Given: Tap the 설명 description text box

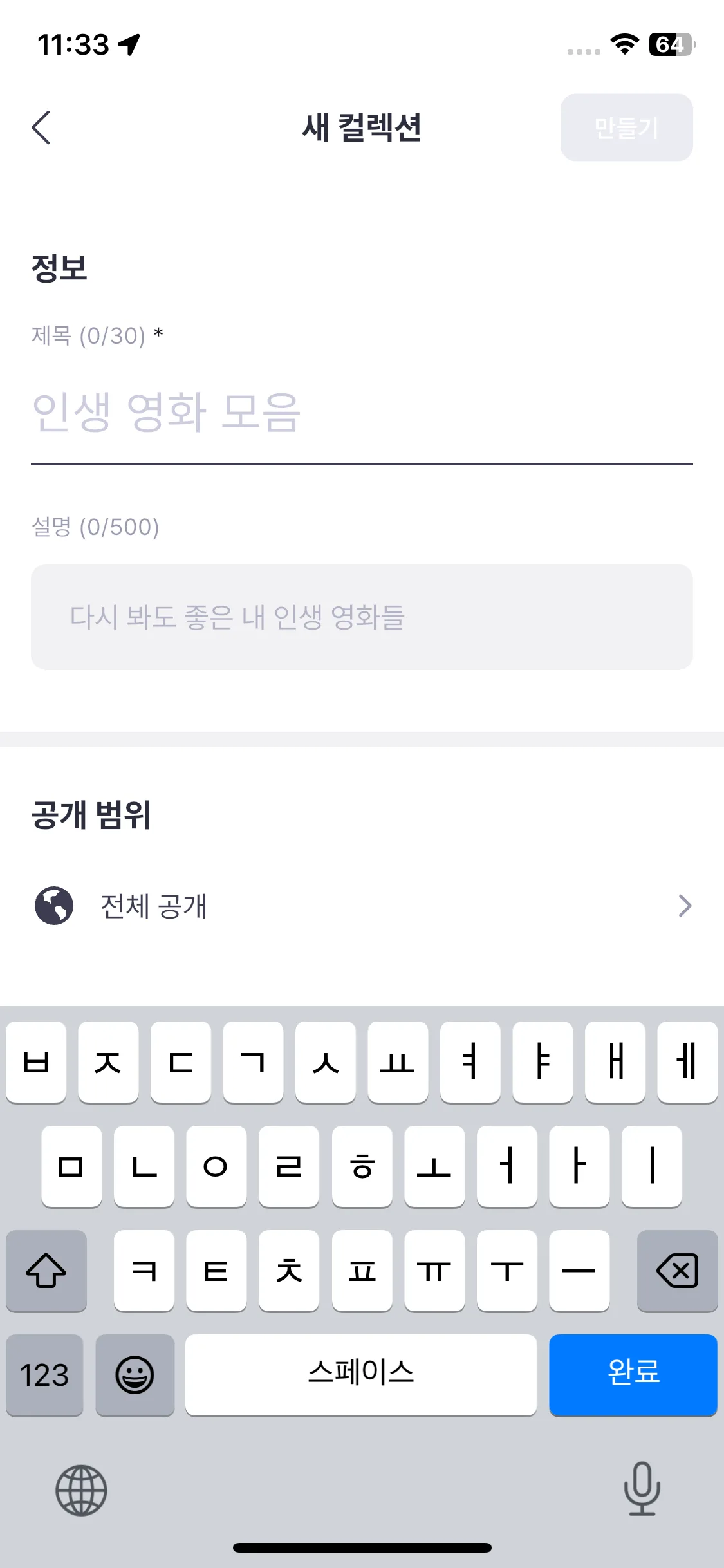Looking at the screenshot, I should click(x=360, y=617).
